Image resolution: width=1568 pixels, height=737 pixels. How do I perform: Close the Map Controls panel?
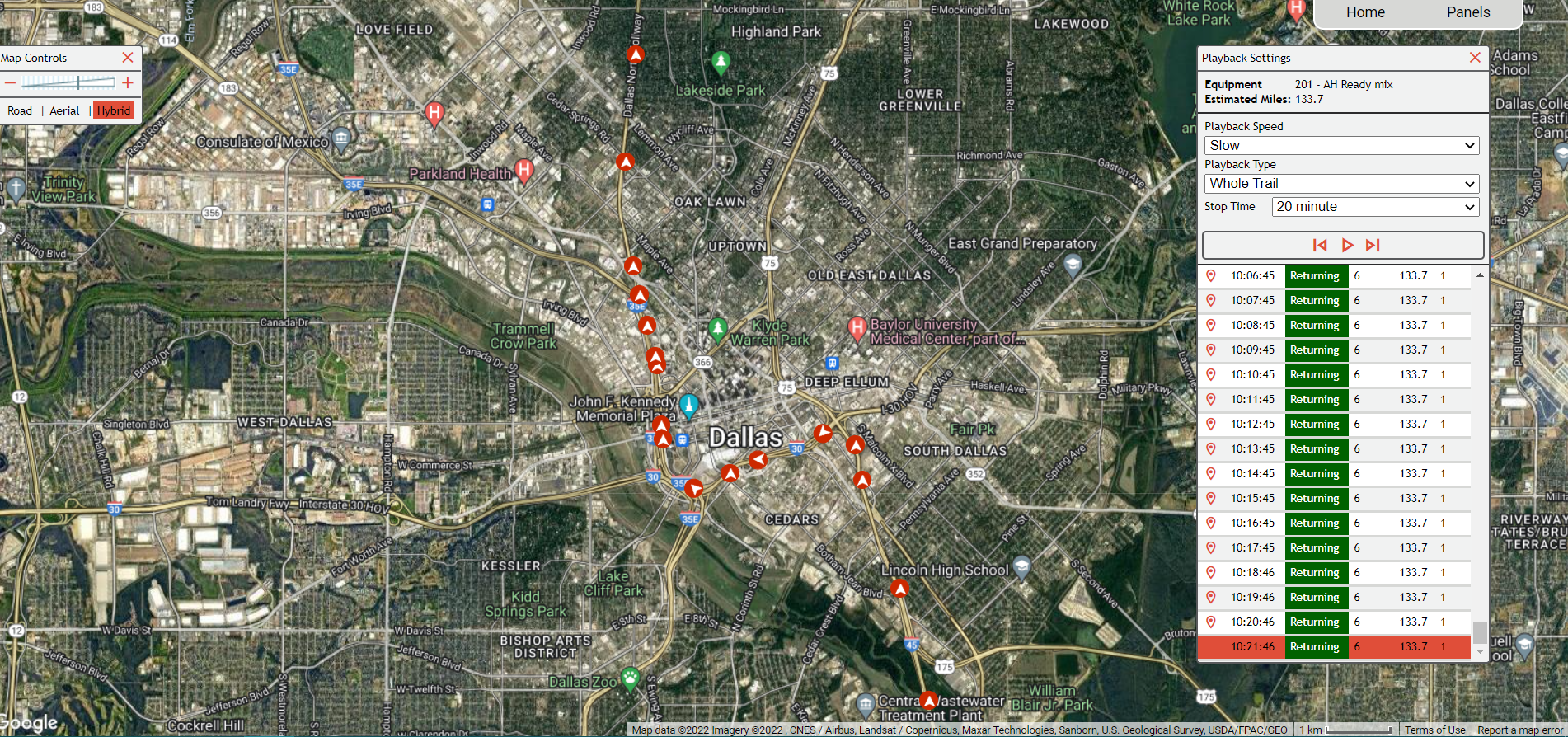point(128,58)
